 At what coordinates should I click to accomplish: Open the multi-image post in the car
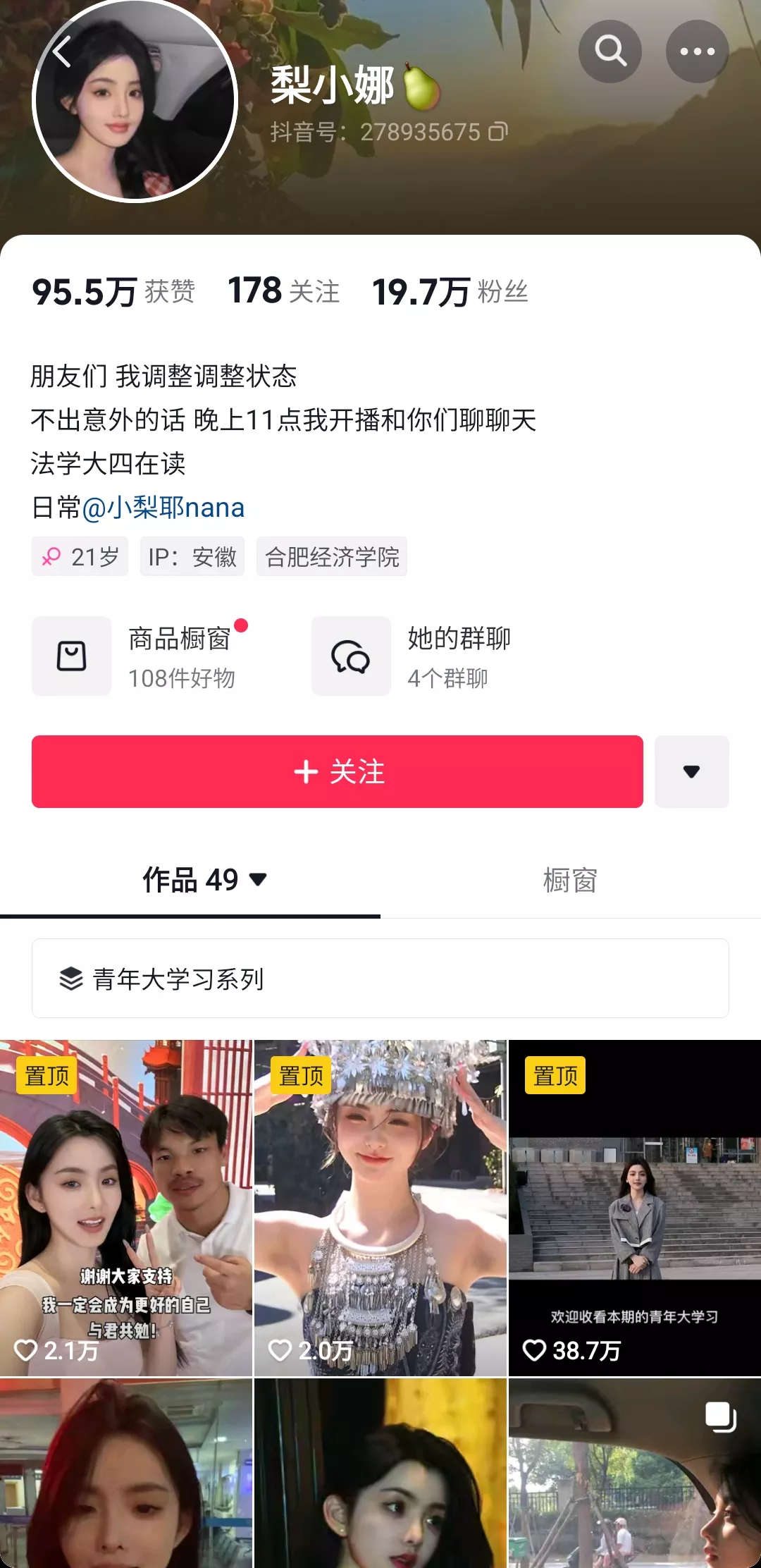pos(634,1474)
